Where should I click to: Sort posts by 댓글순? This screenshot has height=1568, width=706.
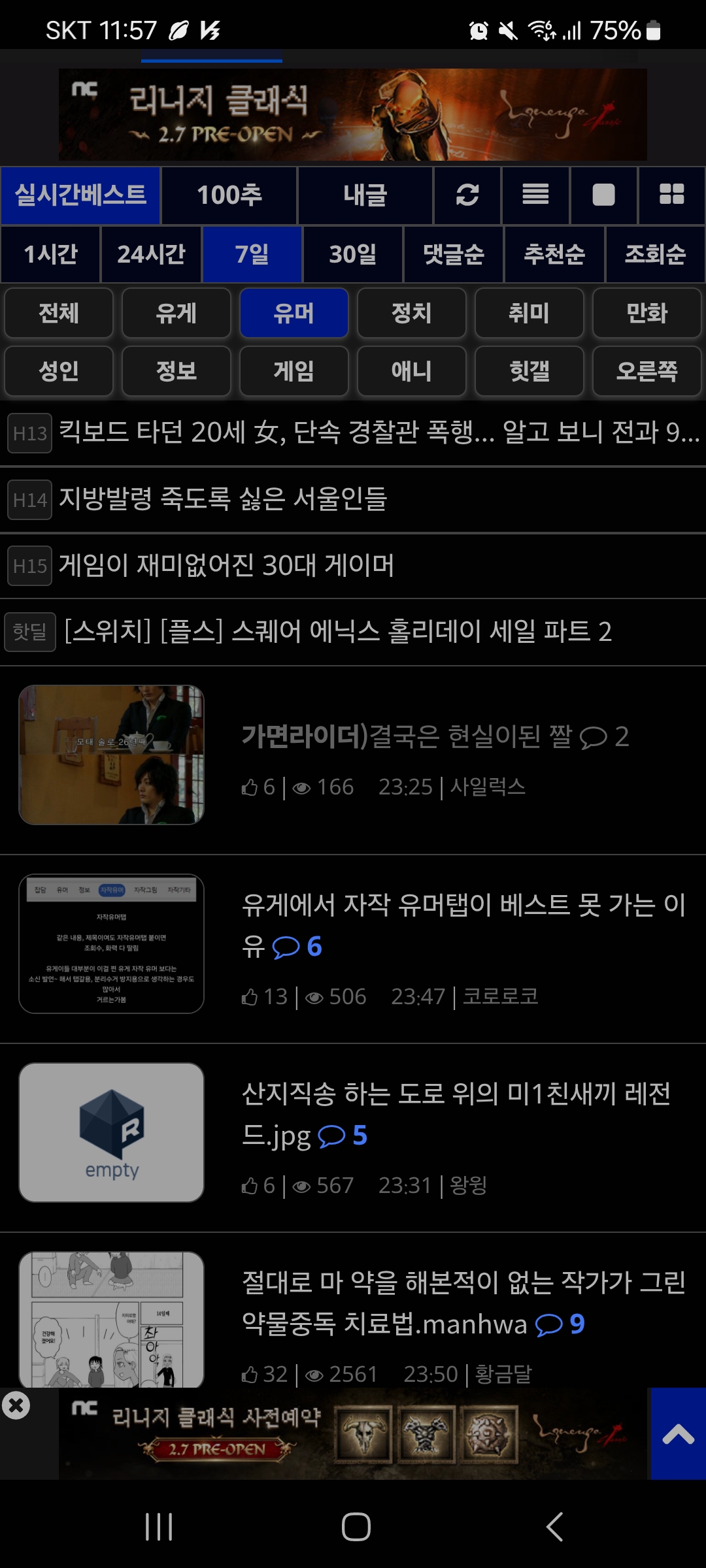(x=453, y=253)
